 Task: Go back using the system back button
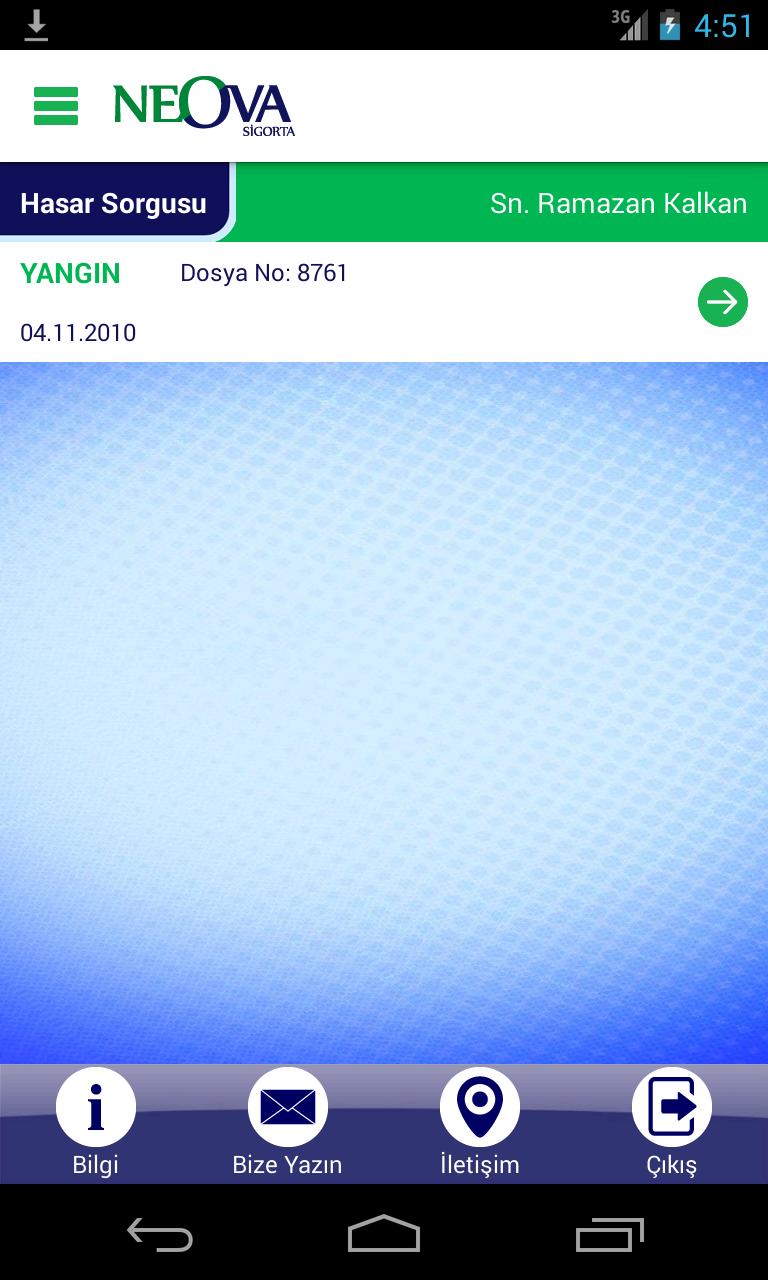click(x=160, y=1234)
